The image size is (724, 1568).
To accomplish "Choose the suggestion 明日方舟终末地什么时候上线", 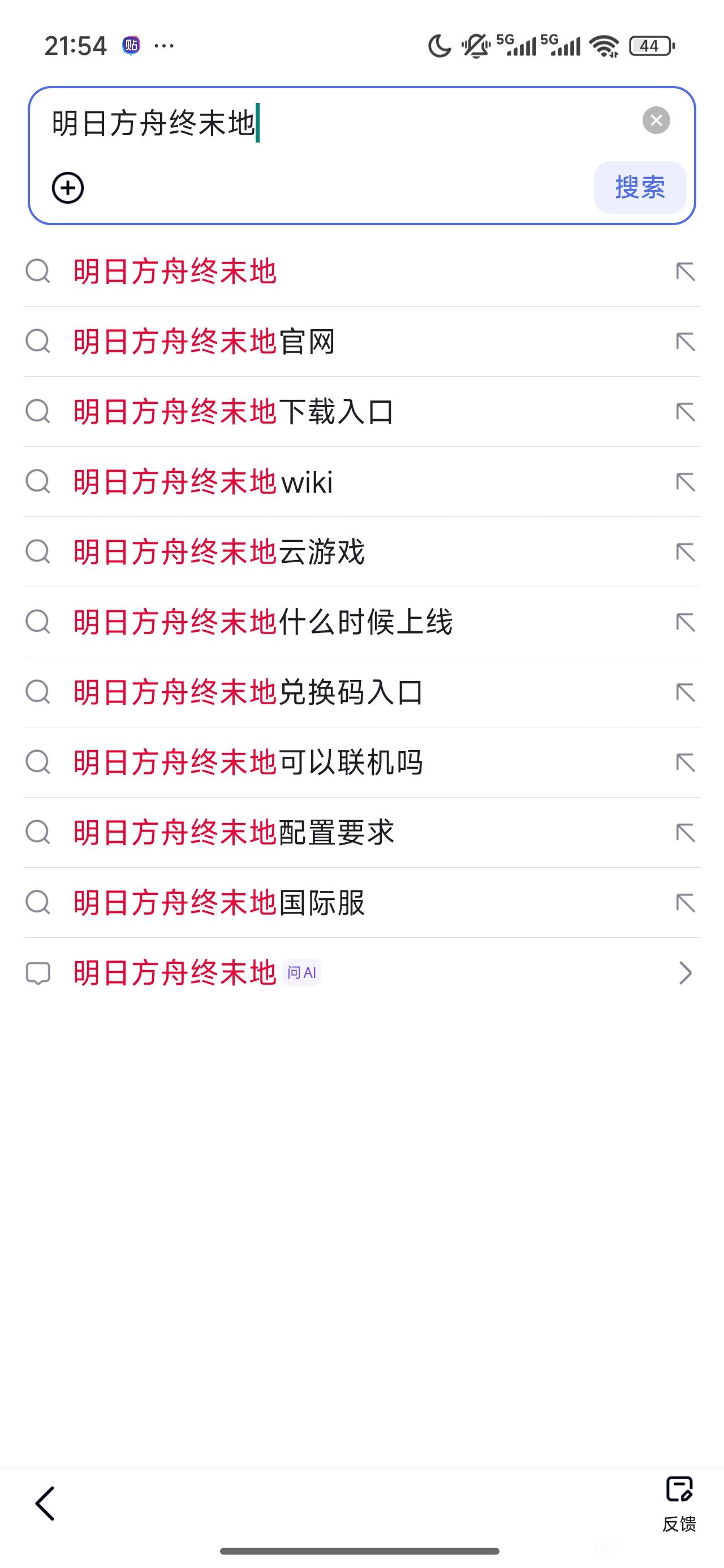I will click(x=263, y=622).
